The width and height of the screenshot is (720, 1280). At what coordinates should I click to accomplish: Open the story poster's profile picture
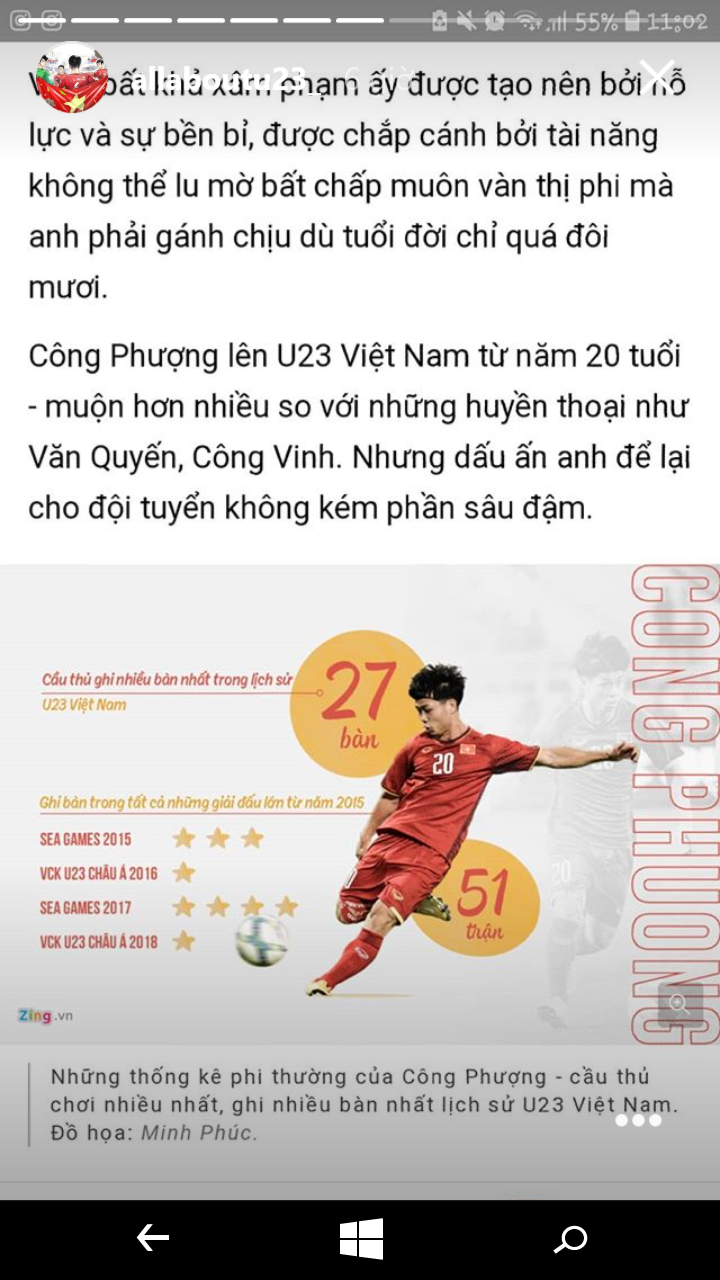click(x=71, y=77)
